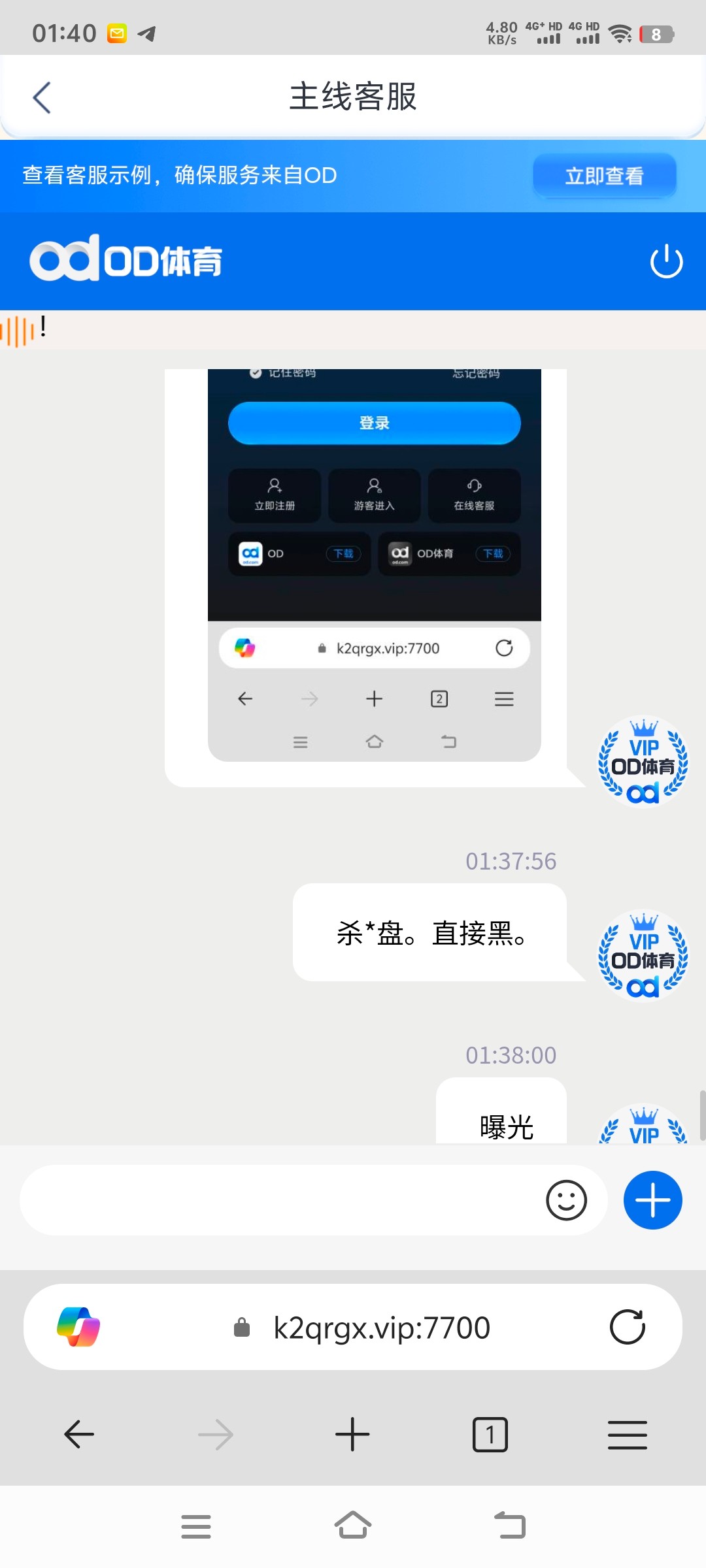This screenshot has width=706, height=1568.
Task: Go to the system home screen
Action: 353,1526
